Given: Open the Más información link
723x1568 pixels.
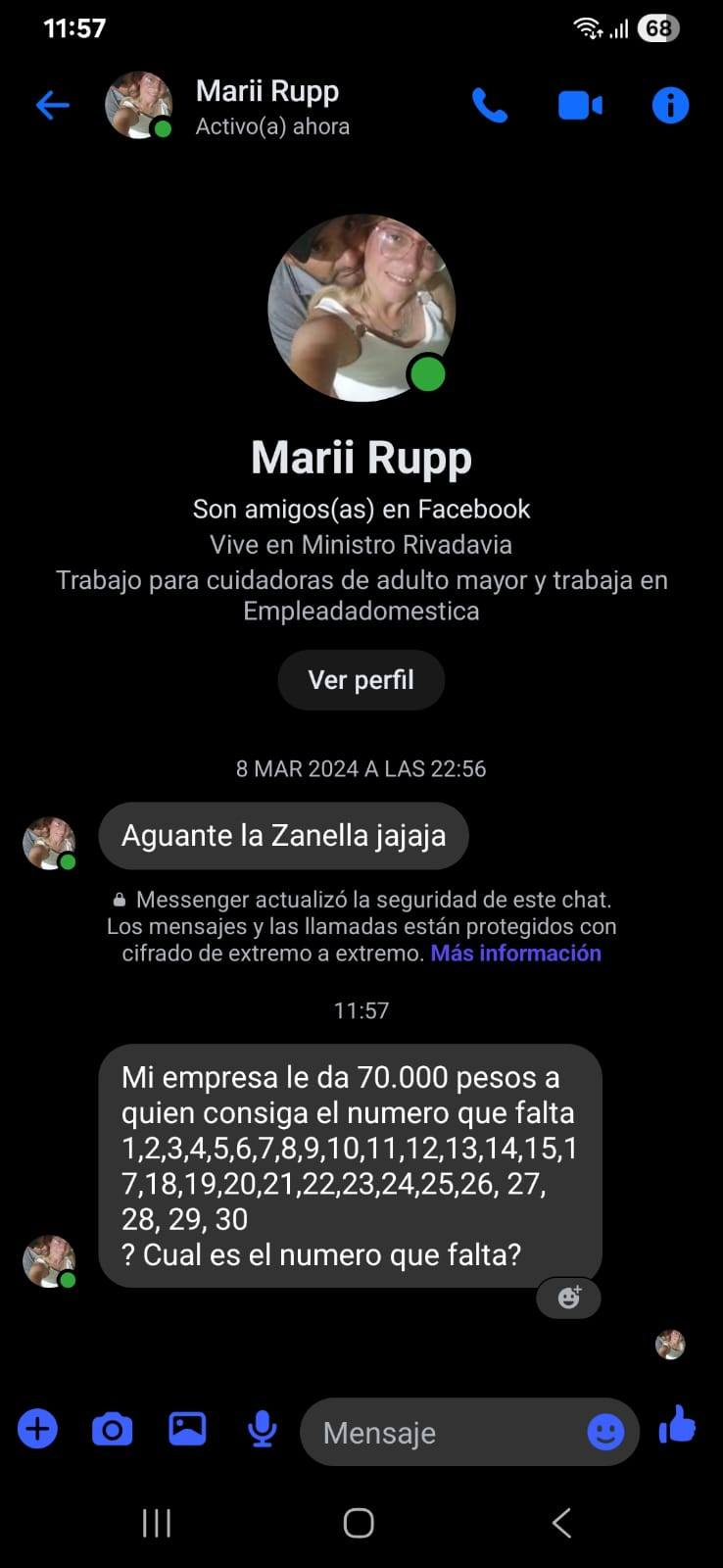Looking at the screenshot, I should click(x=515, y=954).
